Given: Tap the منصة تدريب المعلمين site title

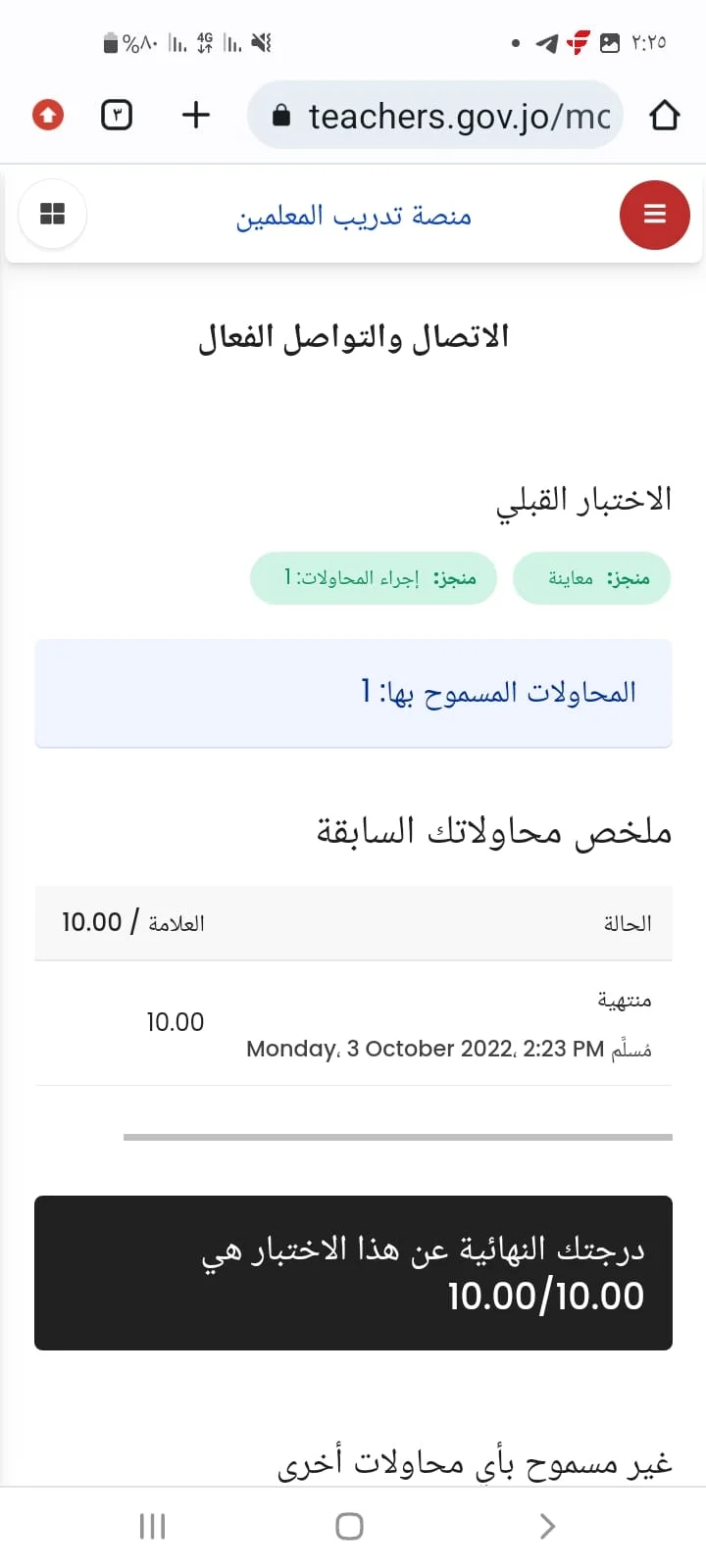Looking at the screenshot, I should click(353, 216).
